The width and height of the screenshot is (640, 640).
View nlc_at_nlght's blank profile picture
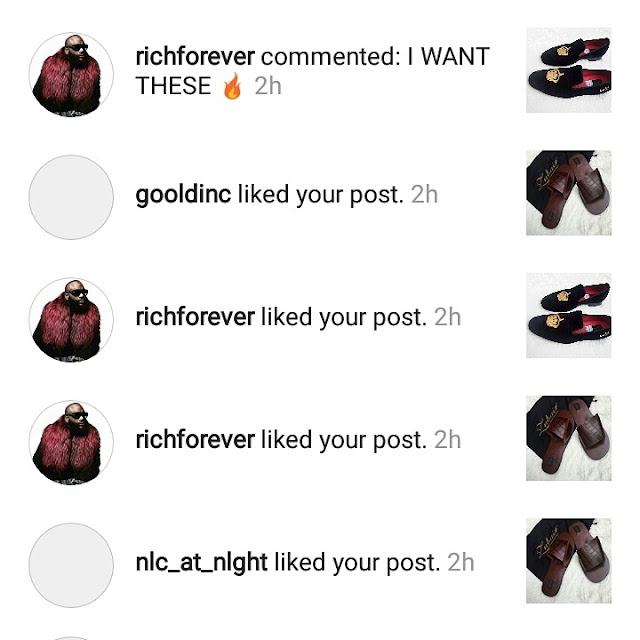click(71, 564)
